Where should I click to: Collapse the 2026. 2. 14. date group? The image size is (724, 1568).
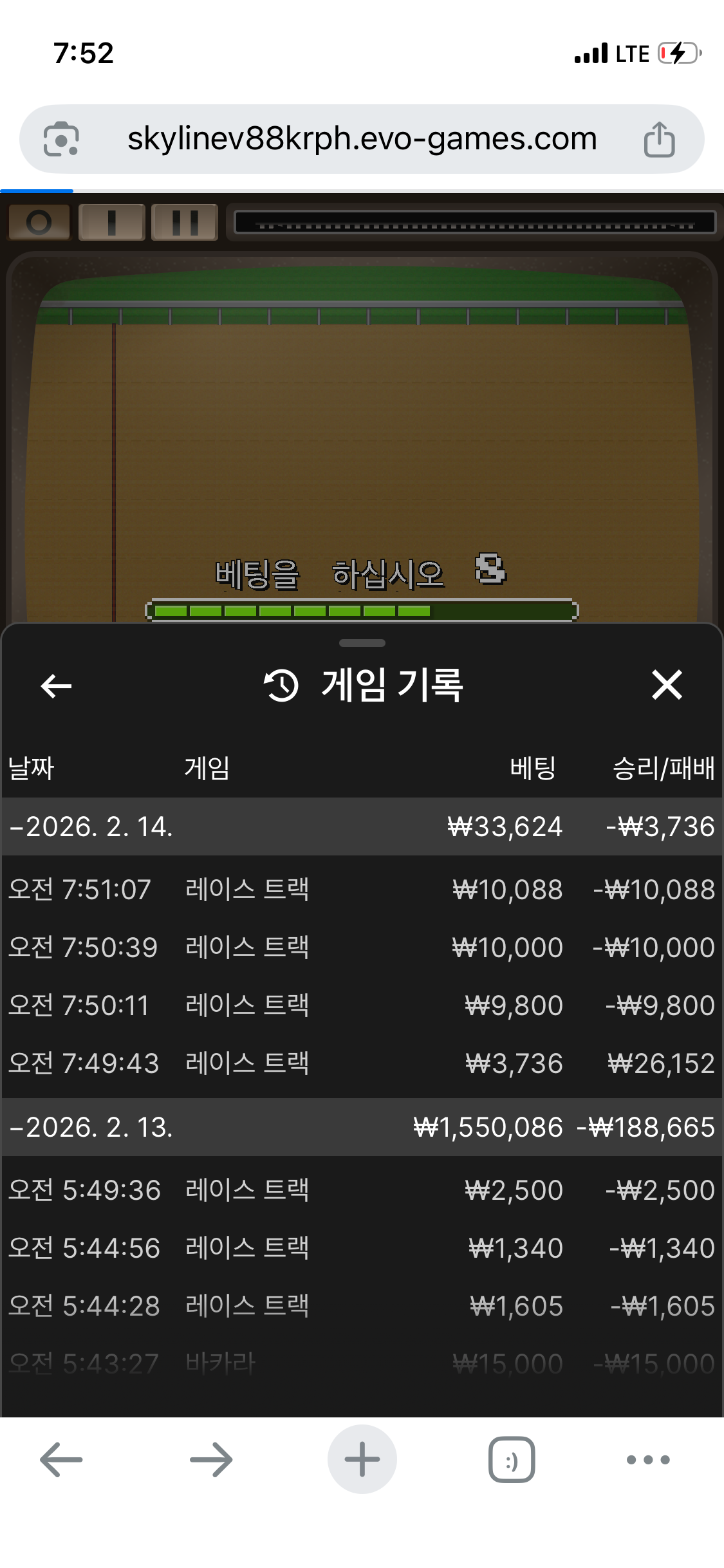click(90, 826)
